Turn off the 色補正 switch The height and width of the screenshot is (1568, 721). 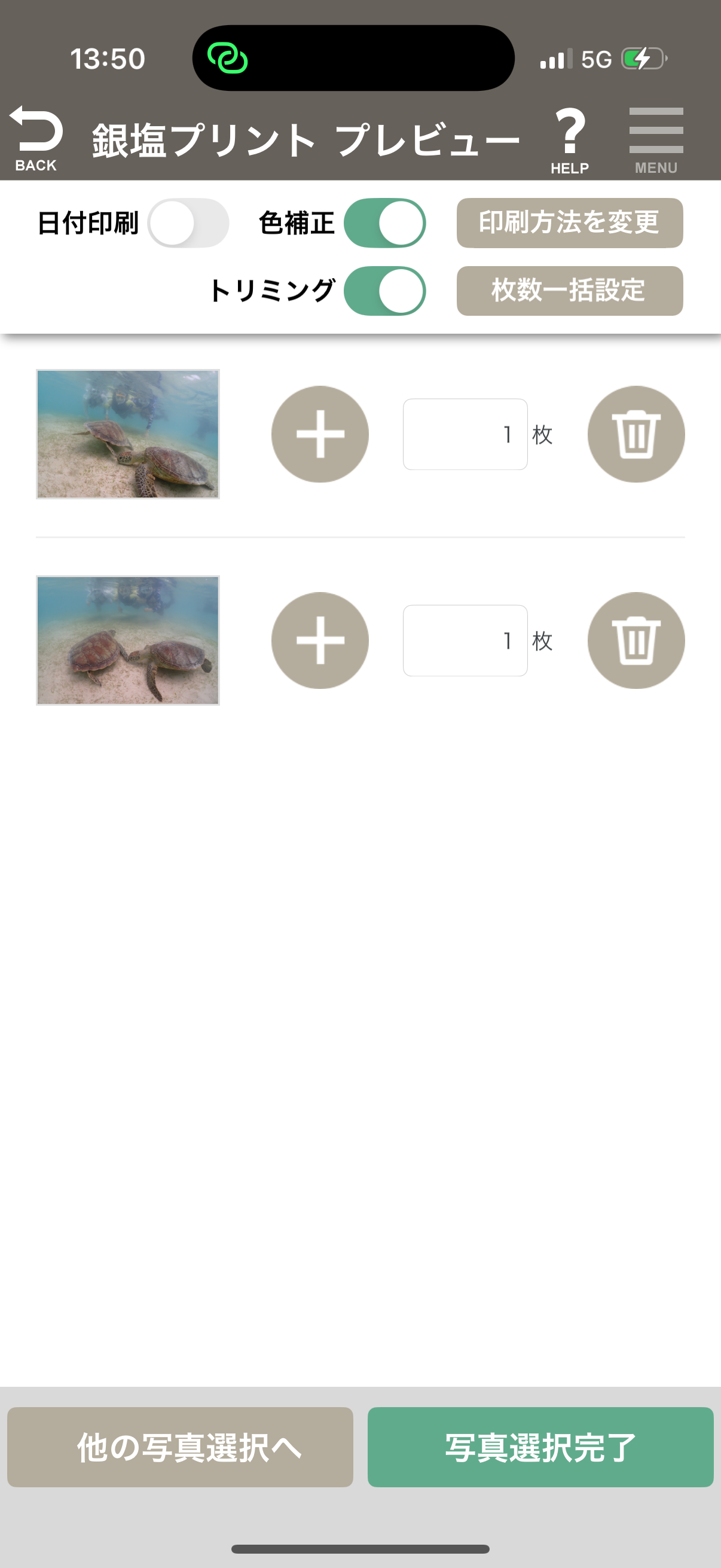pyautogui.click(x=384, y=223)
